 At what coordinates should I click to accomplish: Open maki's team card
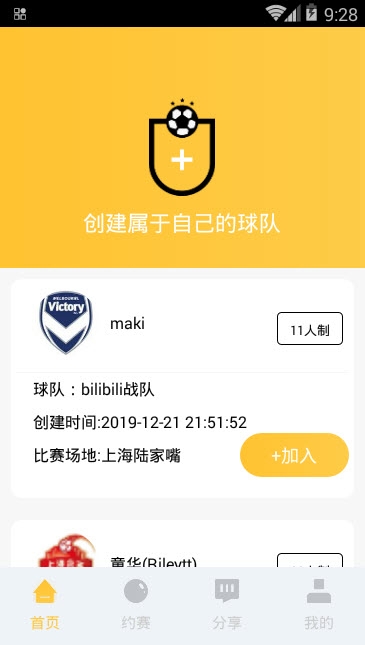pyautogui.click(x=182, y=388)
